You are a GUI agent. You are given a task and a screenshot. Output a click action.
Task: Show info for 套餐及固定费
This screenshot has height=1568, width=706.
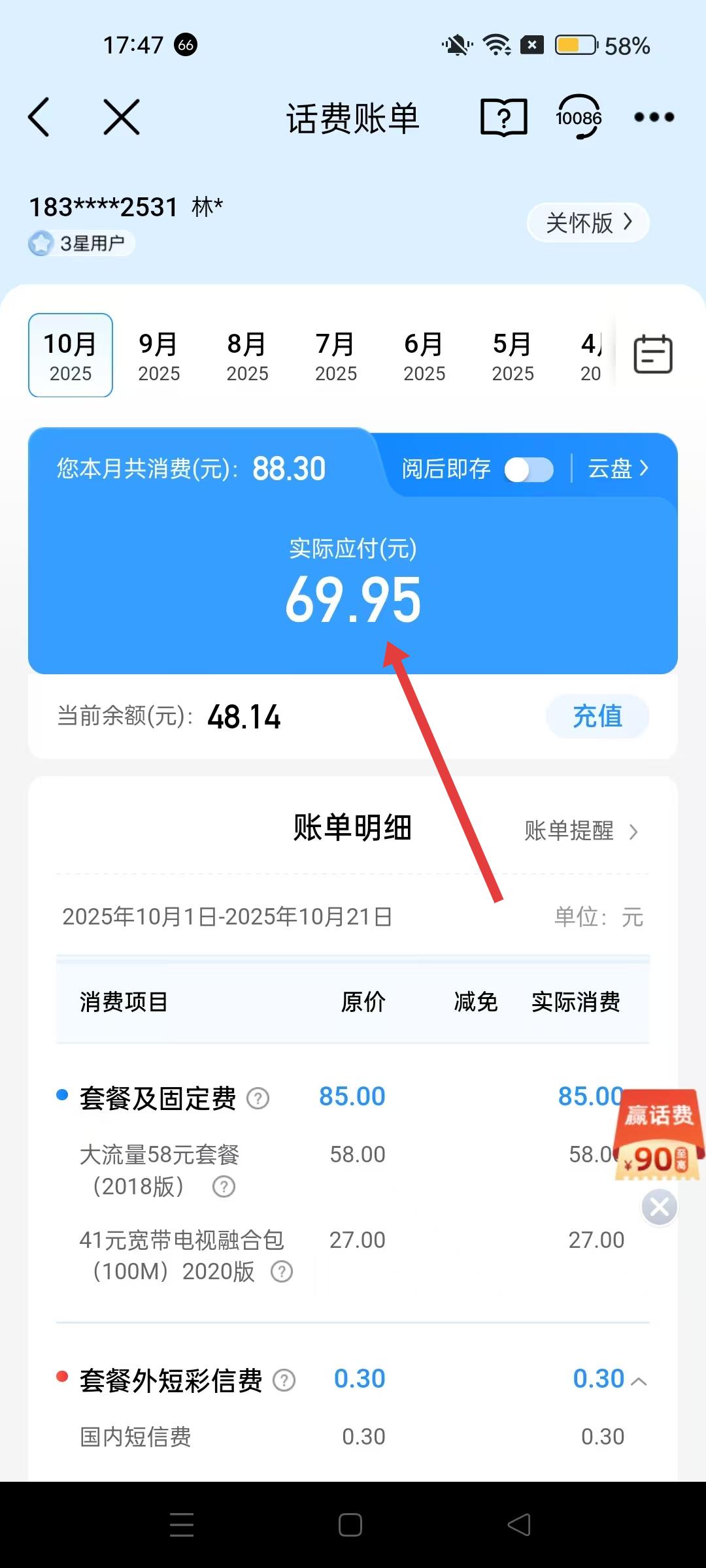258,1099
